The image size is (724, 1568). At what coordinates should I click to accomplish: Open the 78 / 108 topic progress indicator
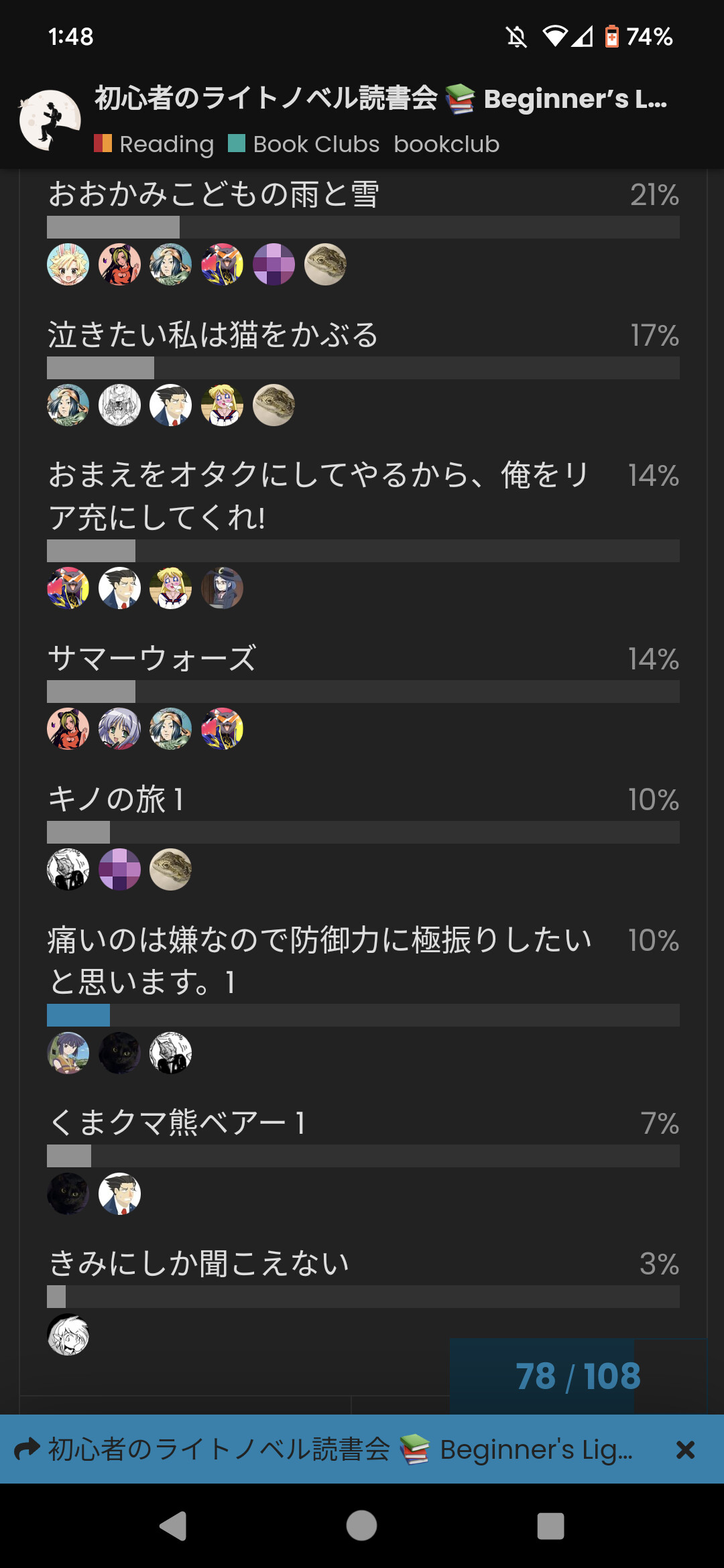[577, 1376]
